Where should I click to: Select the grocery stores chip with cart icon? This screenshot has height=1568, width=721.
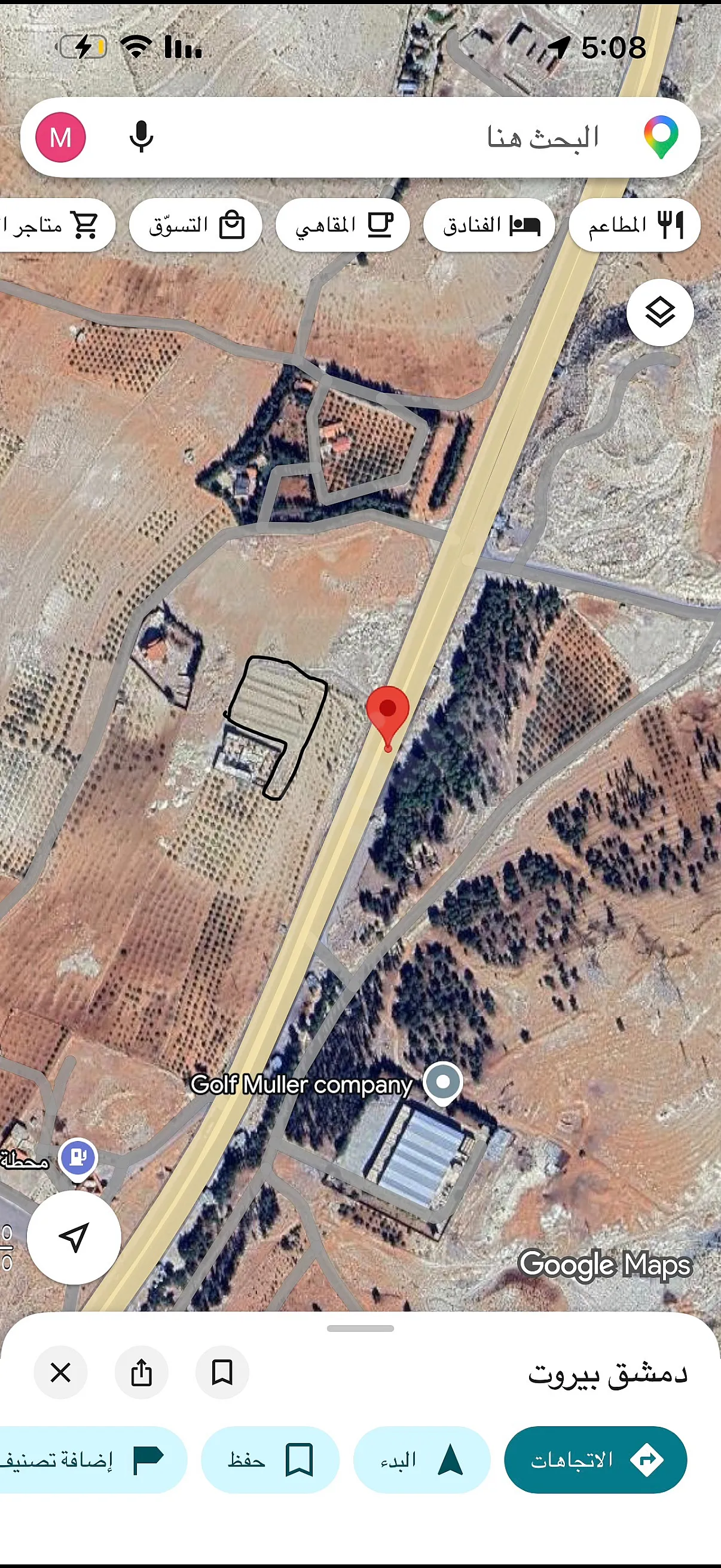pos(55,225)
